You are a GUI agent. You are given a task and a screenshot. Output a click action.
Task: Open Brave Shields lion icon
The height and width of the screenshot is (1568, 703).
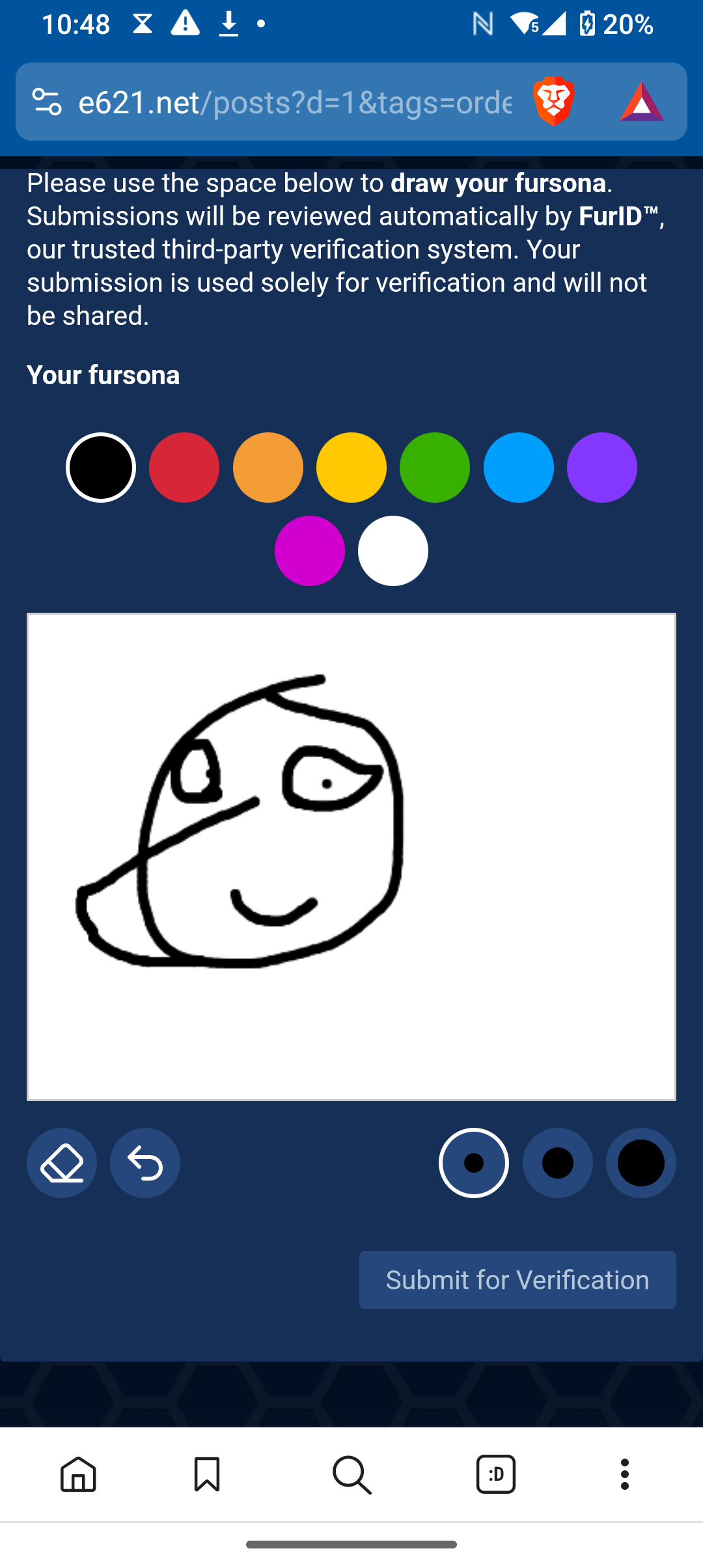point(553,102)
